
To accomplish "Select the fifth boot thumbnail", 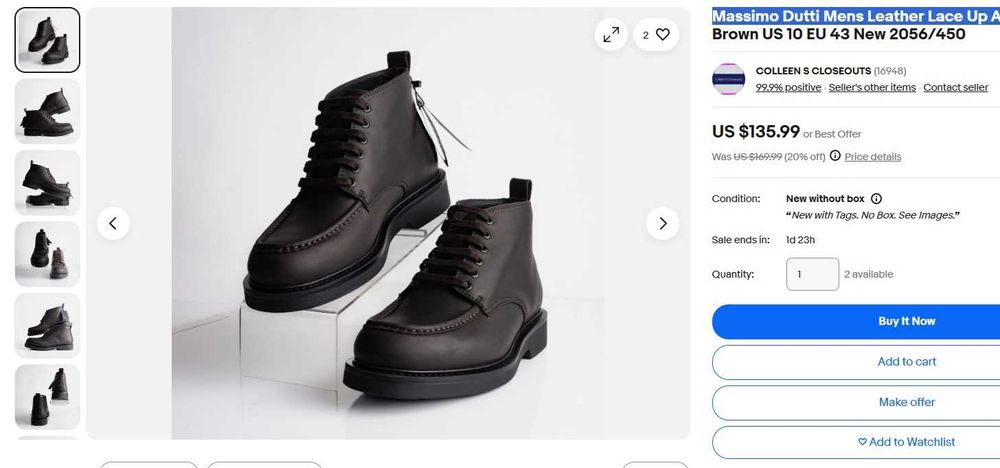I will (x=47, y=325).
